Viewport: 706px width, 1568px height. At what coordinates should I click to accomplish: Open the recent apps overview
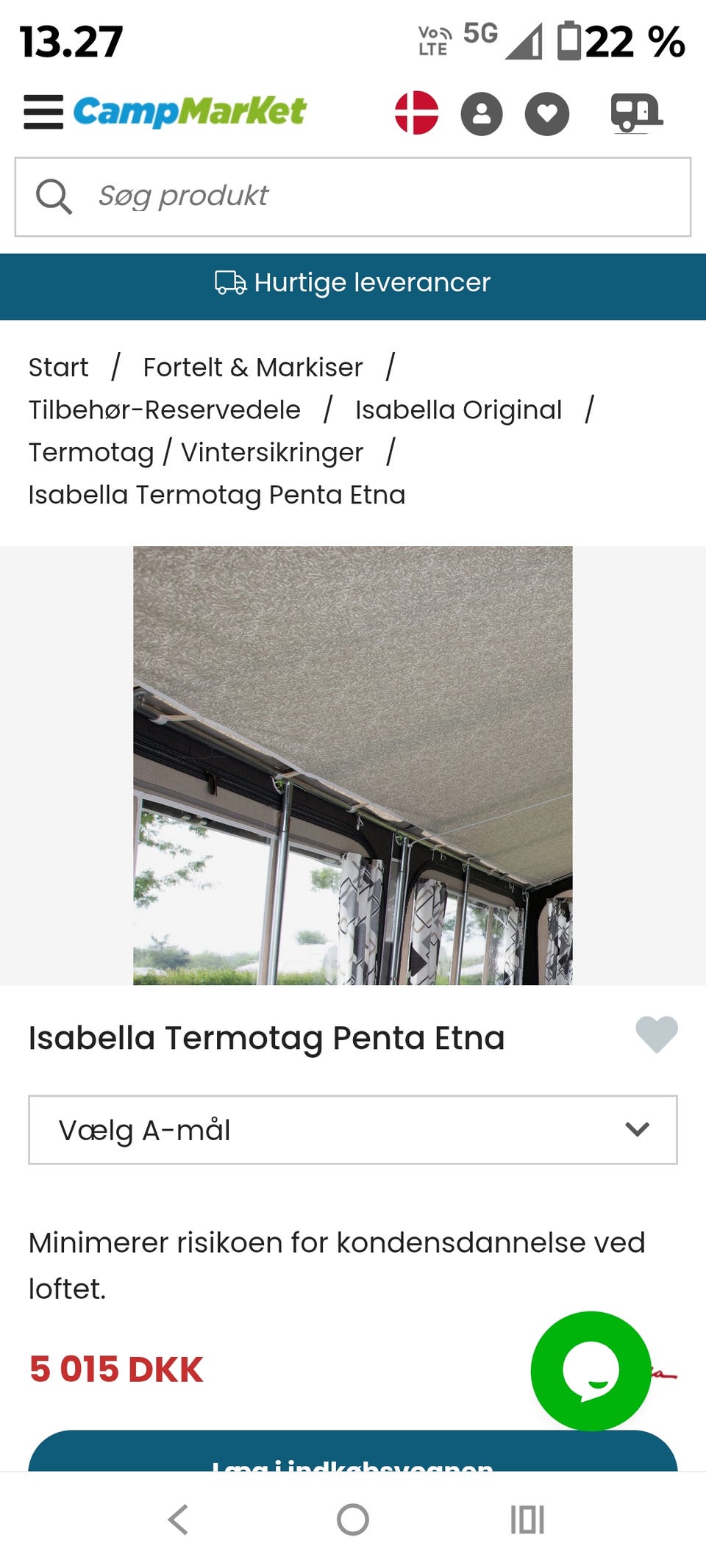pos(527,1519)
